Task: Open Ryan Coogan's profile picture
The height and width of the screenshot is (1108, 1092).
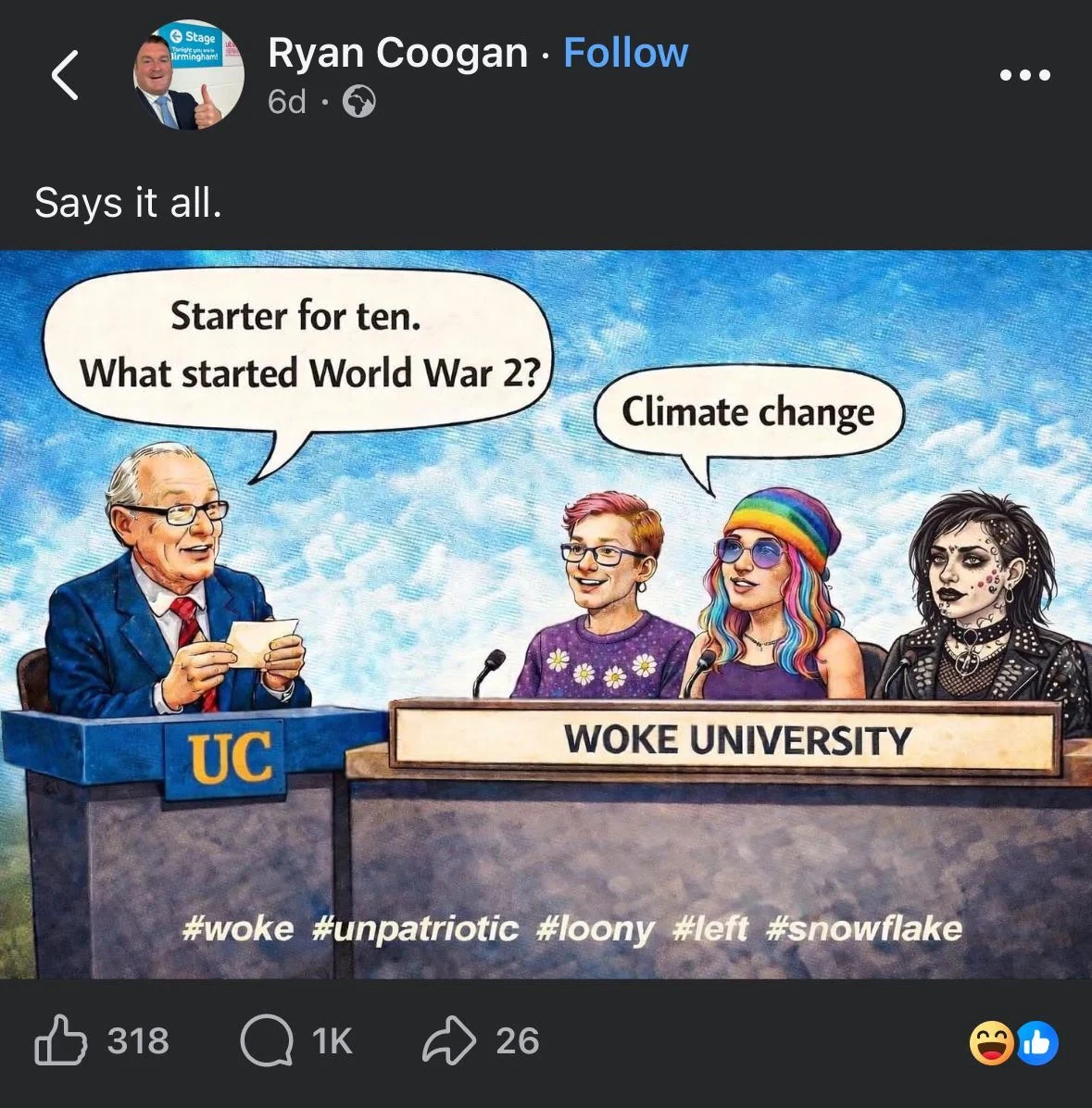Action: click(x=190, y=75)
